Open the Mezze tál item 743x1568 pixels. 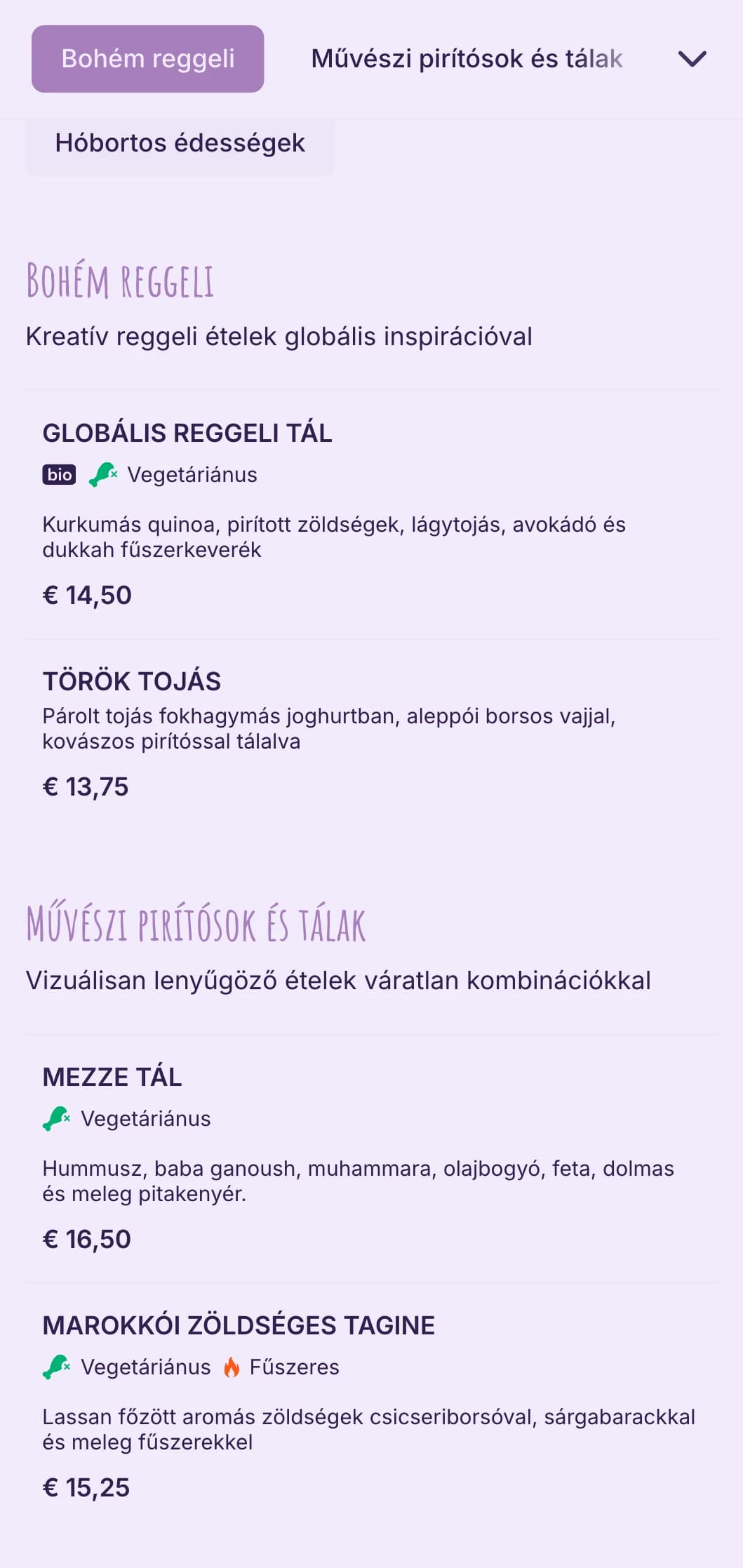point(372,1158)
